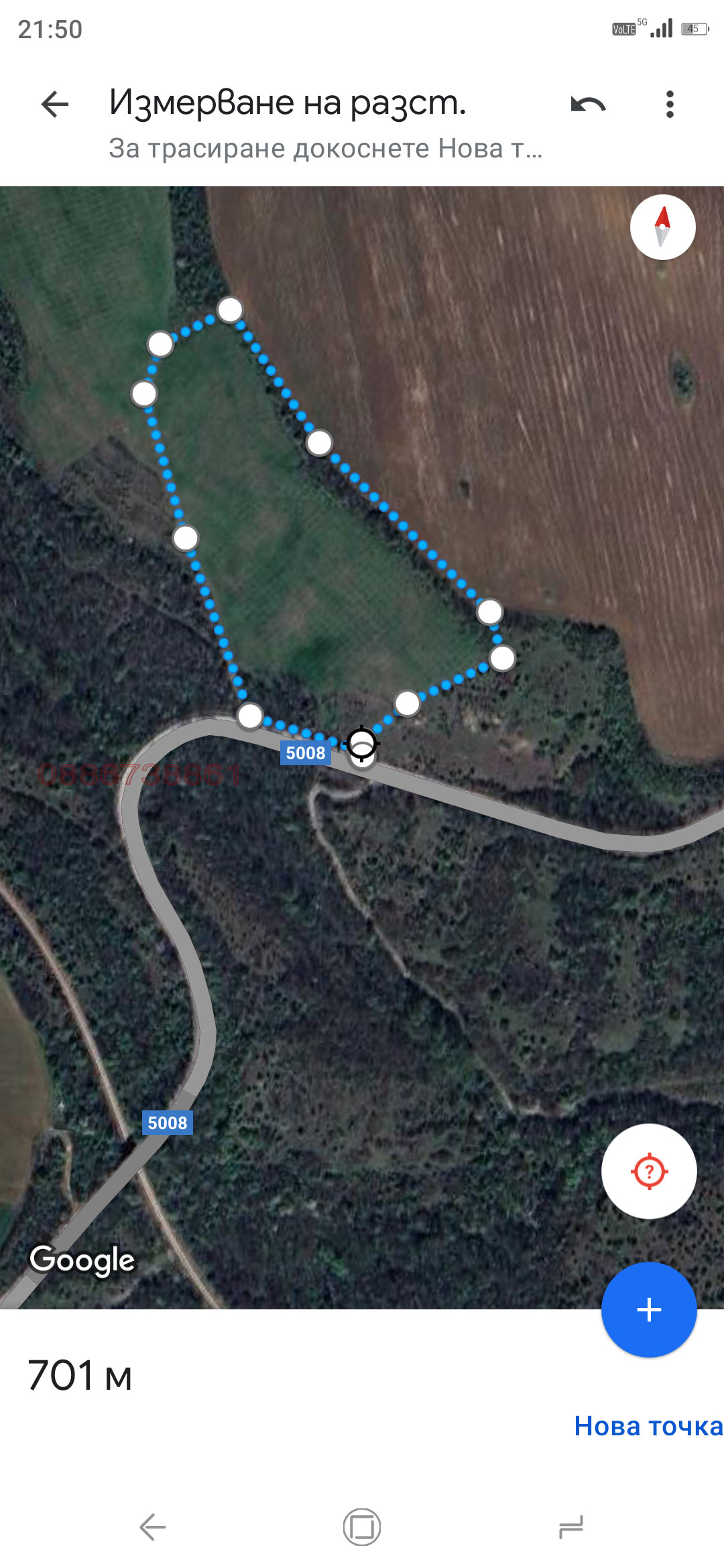Go back from the measure distance screen

click(55, 105)
